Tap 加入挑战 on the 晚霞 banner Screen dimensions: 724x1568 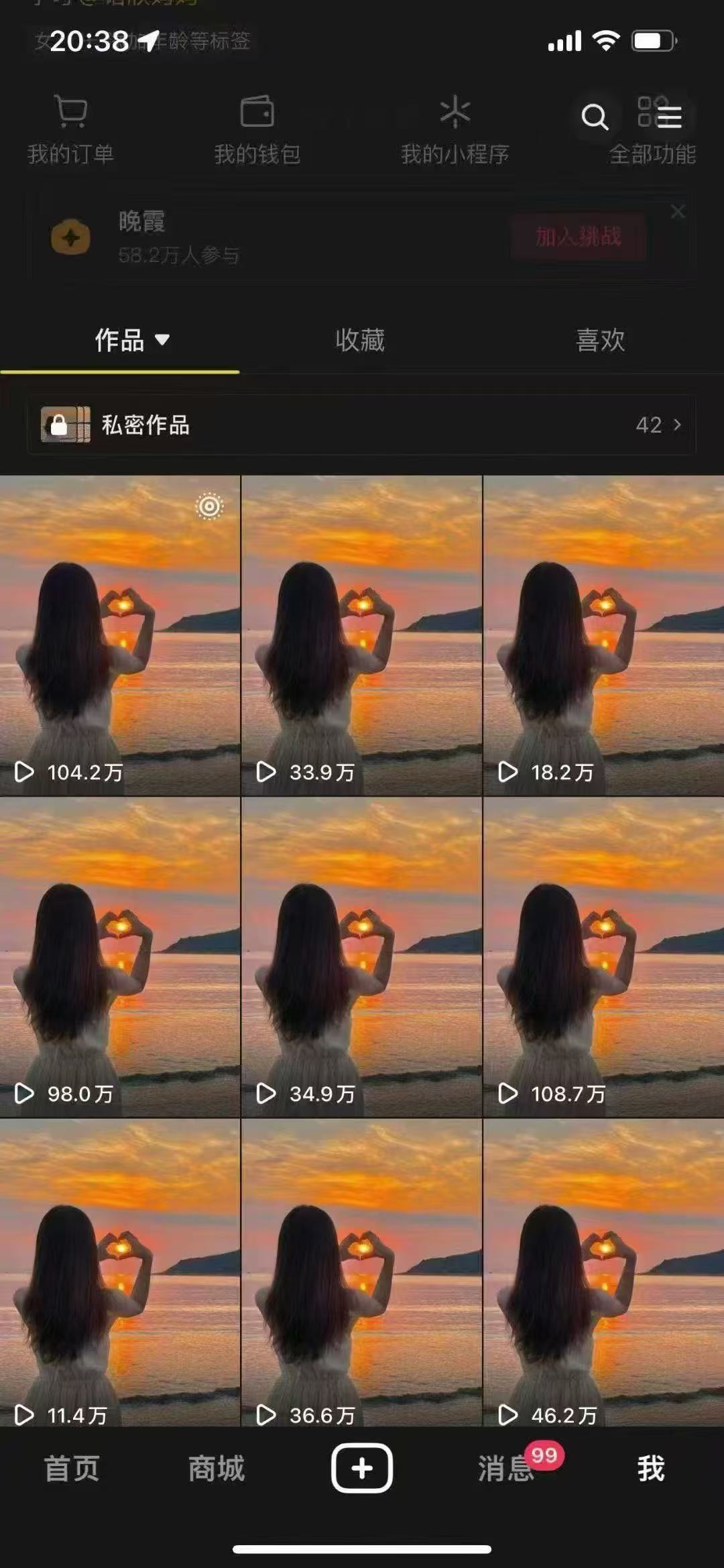point(578,236)
